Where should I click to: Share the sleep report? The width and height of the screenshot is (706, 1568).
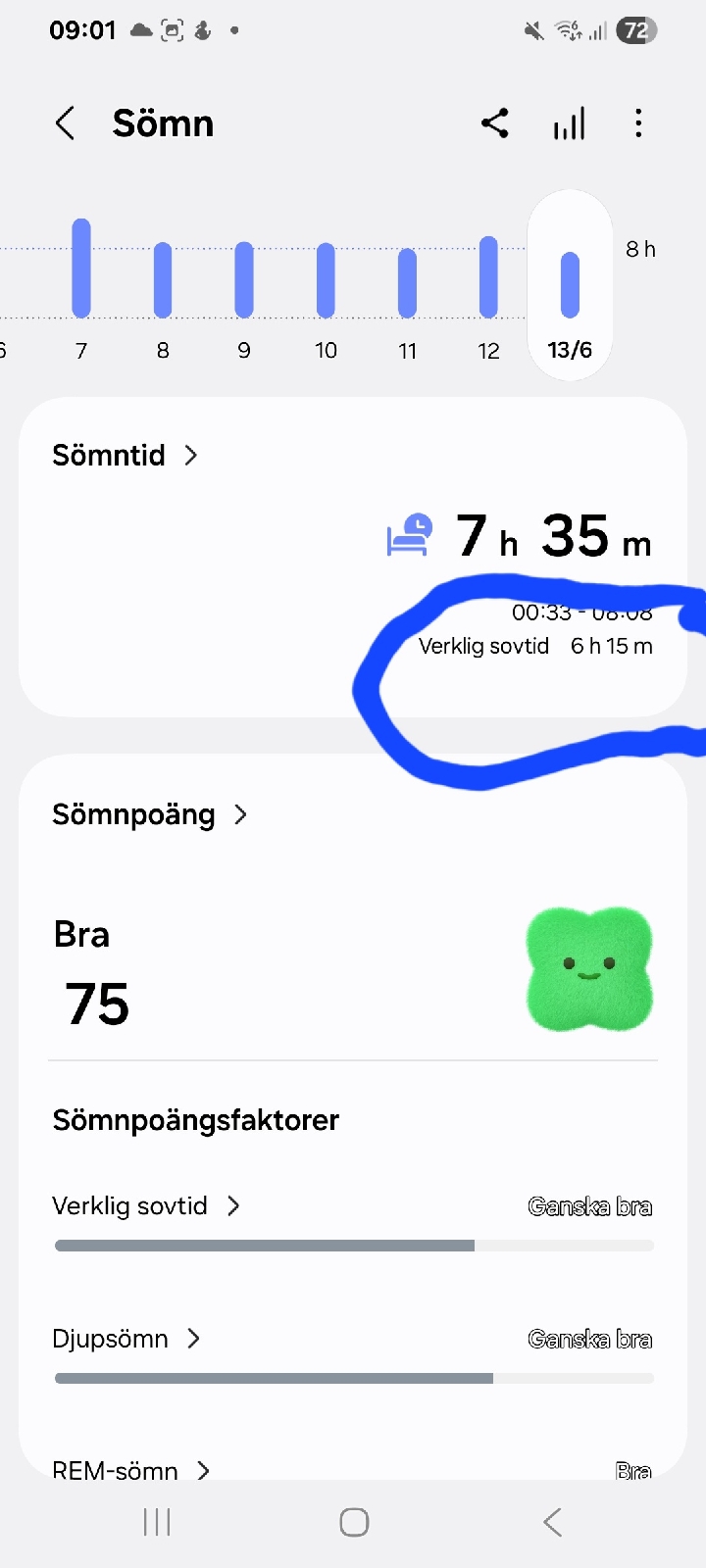(x=495, y=123)
